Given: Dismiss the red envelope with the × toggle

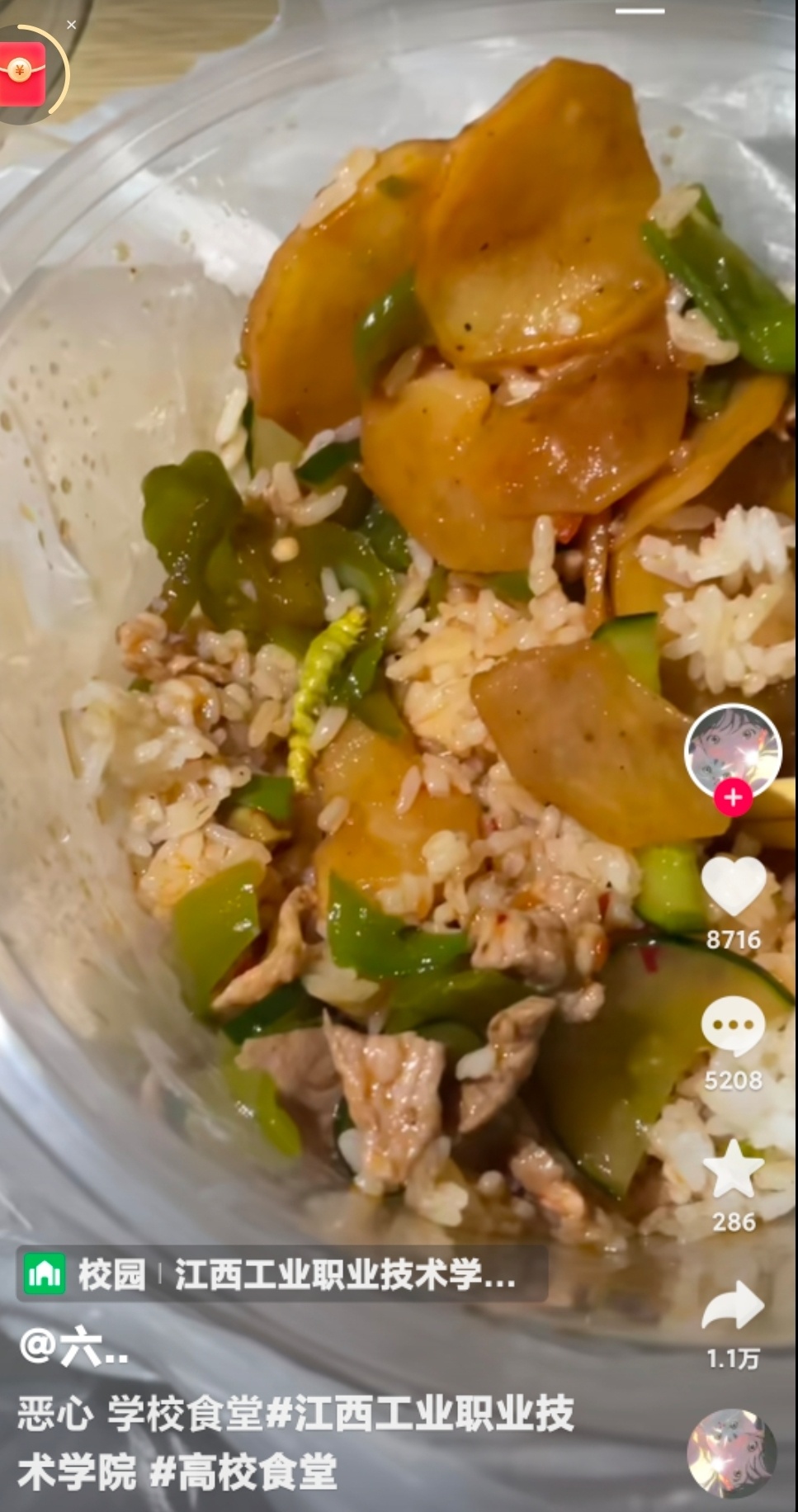Looking at the screenshot, I should [70, 25].
